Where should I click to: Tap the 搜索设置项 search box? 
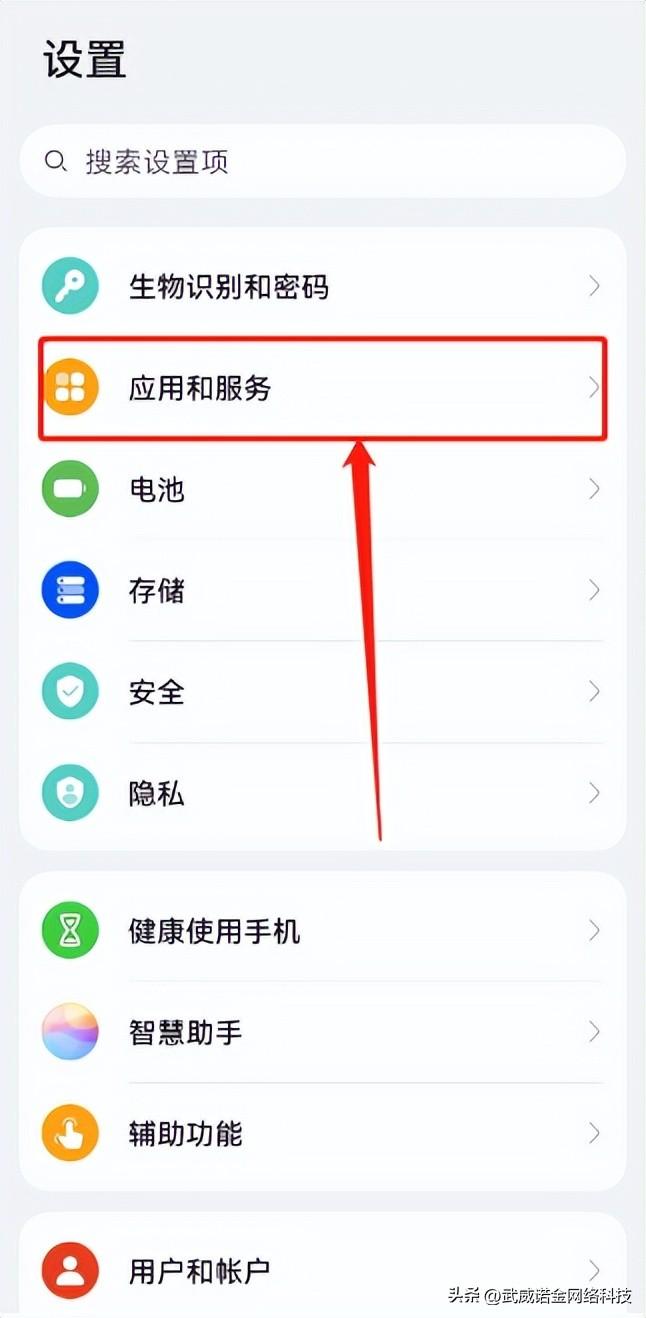(322, 161)
